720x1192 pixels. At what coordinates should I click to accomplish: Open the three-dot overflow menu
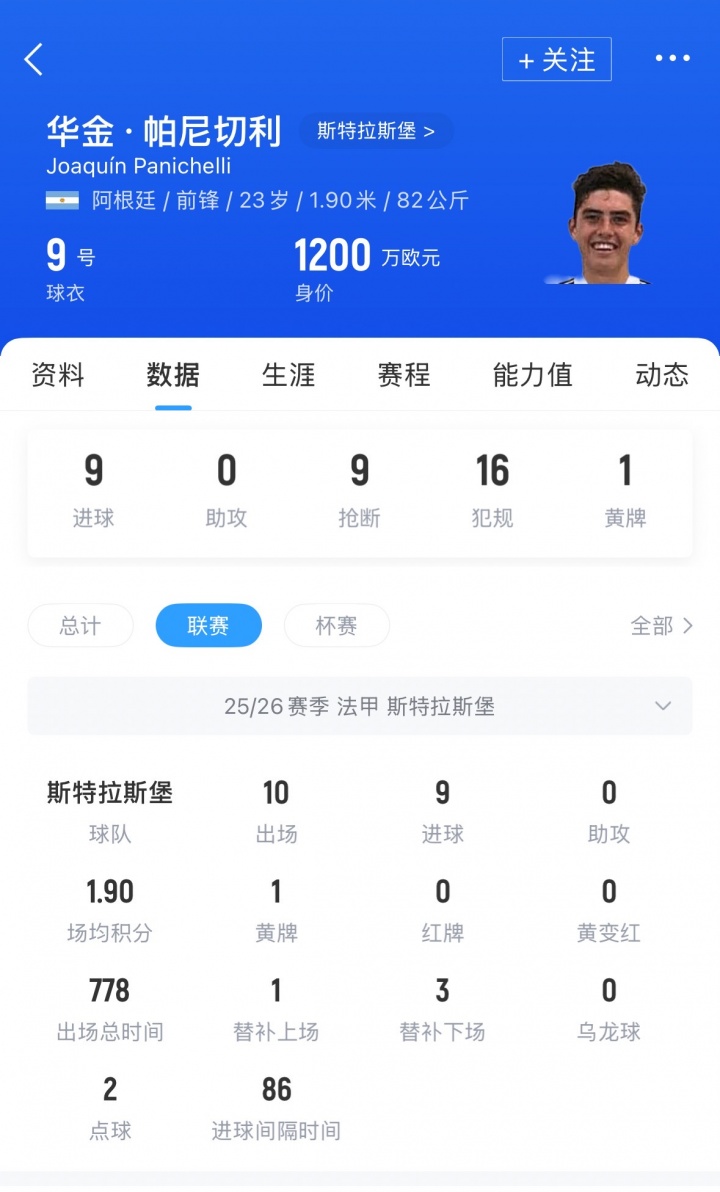pyautogui.click(x=672, y=59)
